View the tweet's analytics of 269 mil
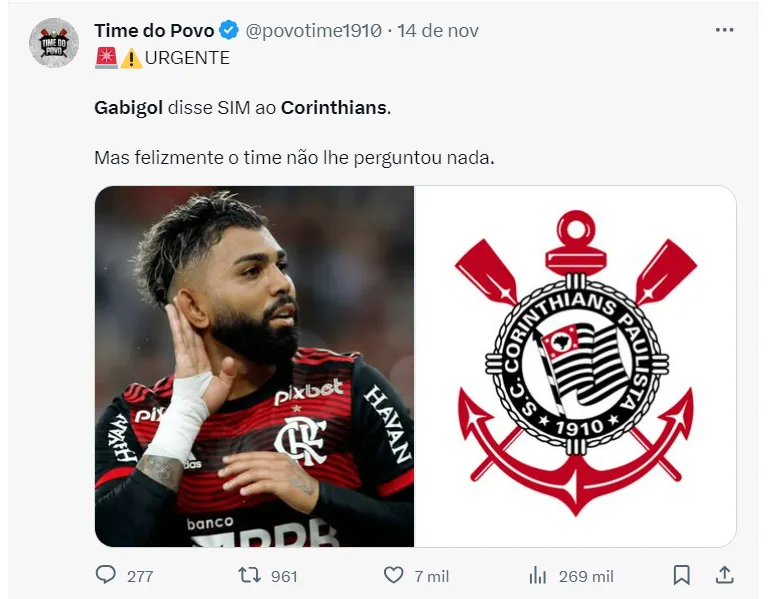Viewport: 771px width, 599px height. point(538,575)
